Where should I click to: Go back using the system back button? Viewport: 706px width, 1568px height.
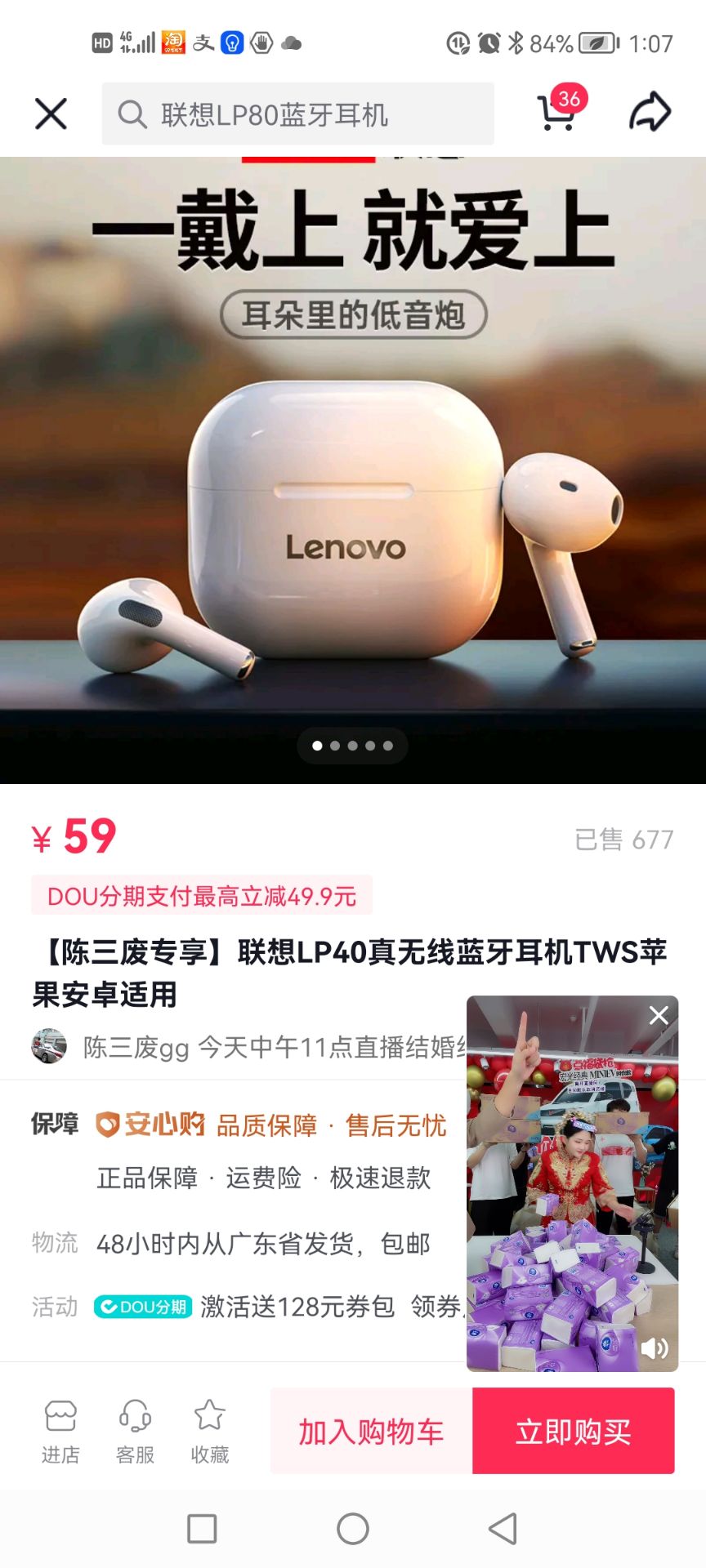tap(503, 1528)
